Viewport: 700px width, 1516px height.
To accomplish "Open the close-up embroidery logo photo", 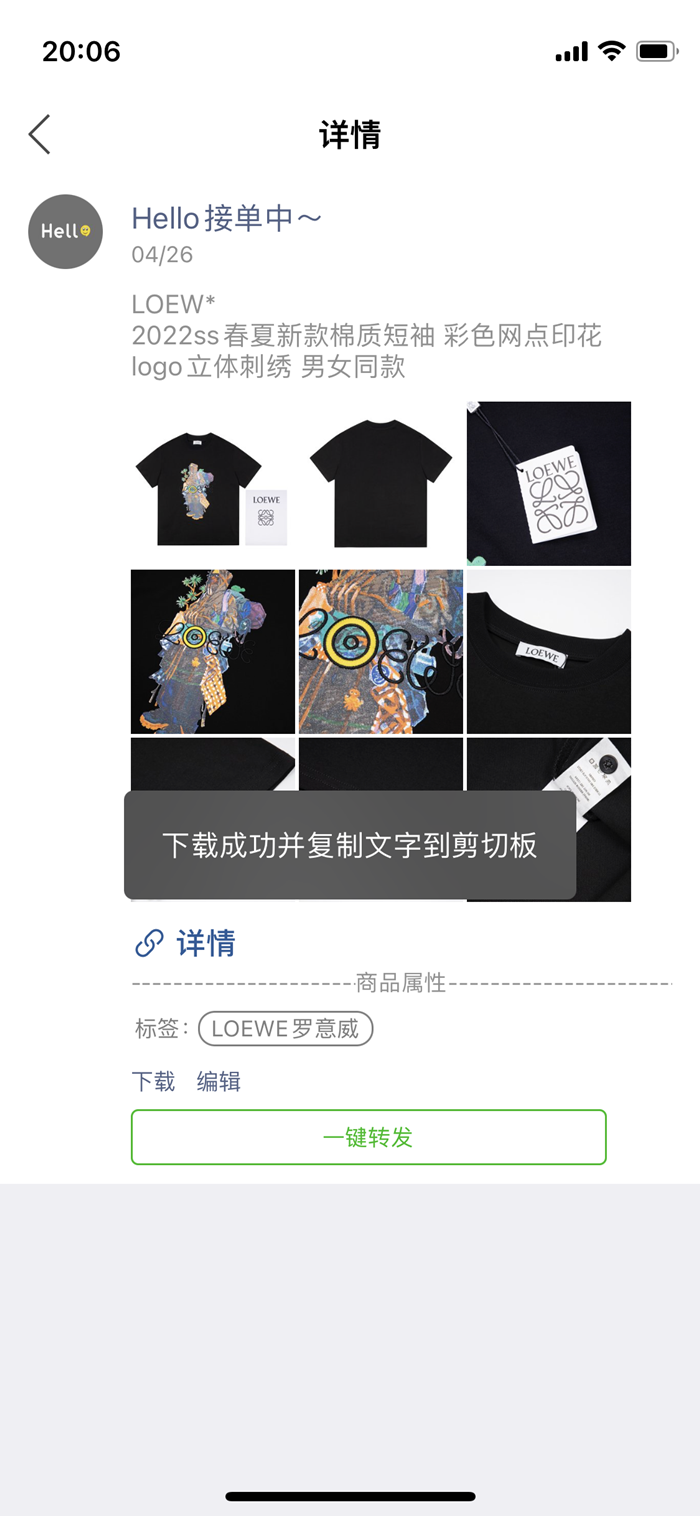I will (381, 652).
